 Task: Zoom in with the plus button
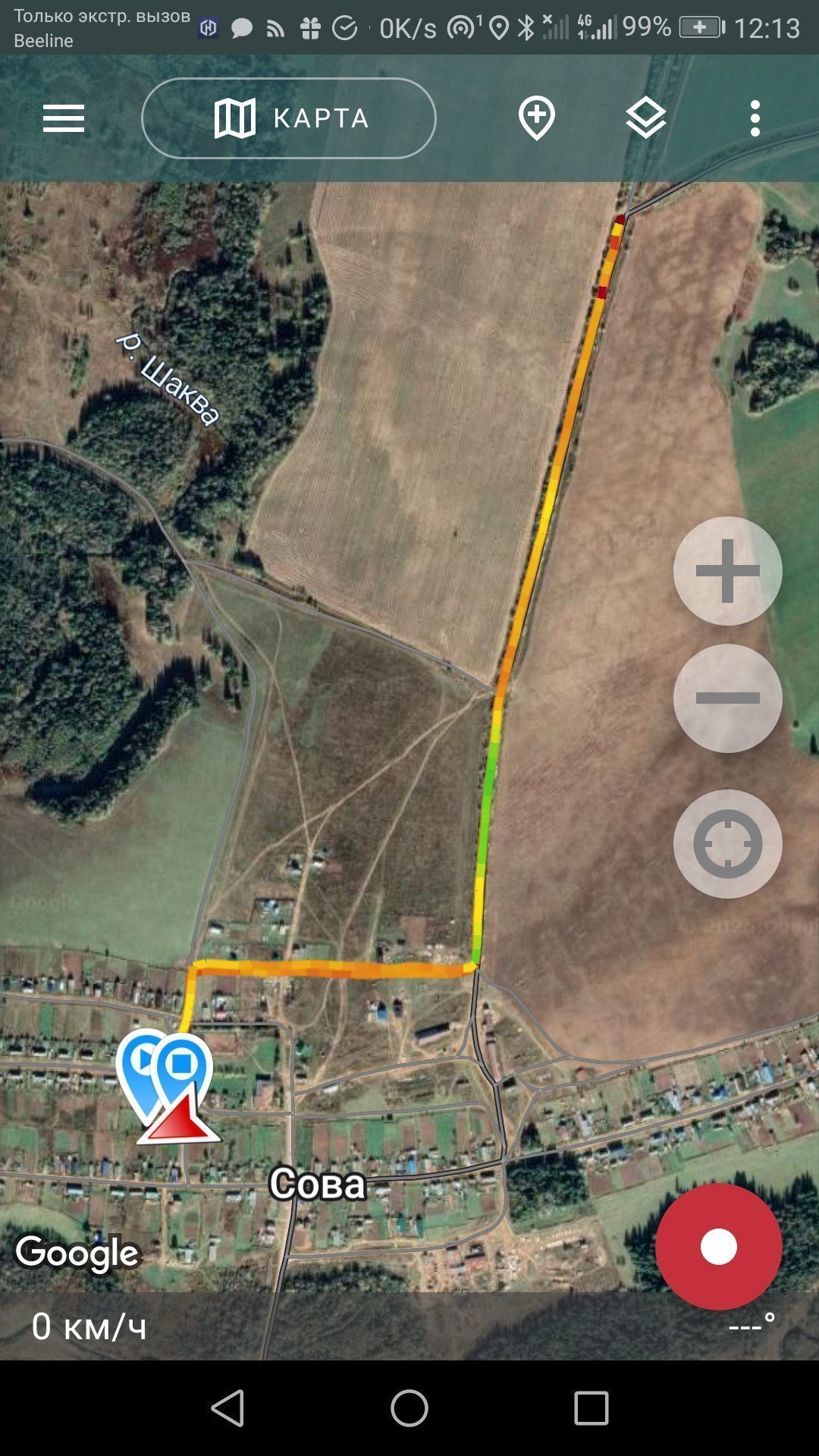click(727, 571)
